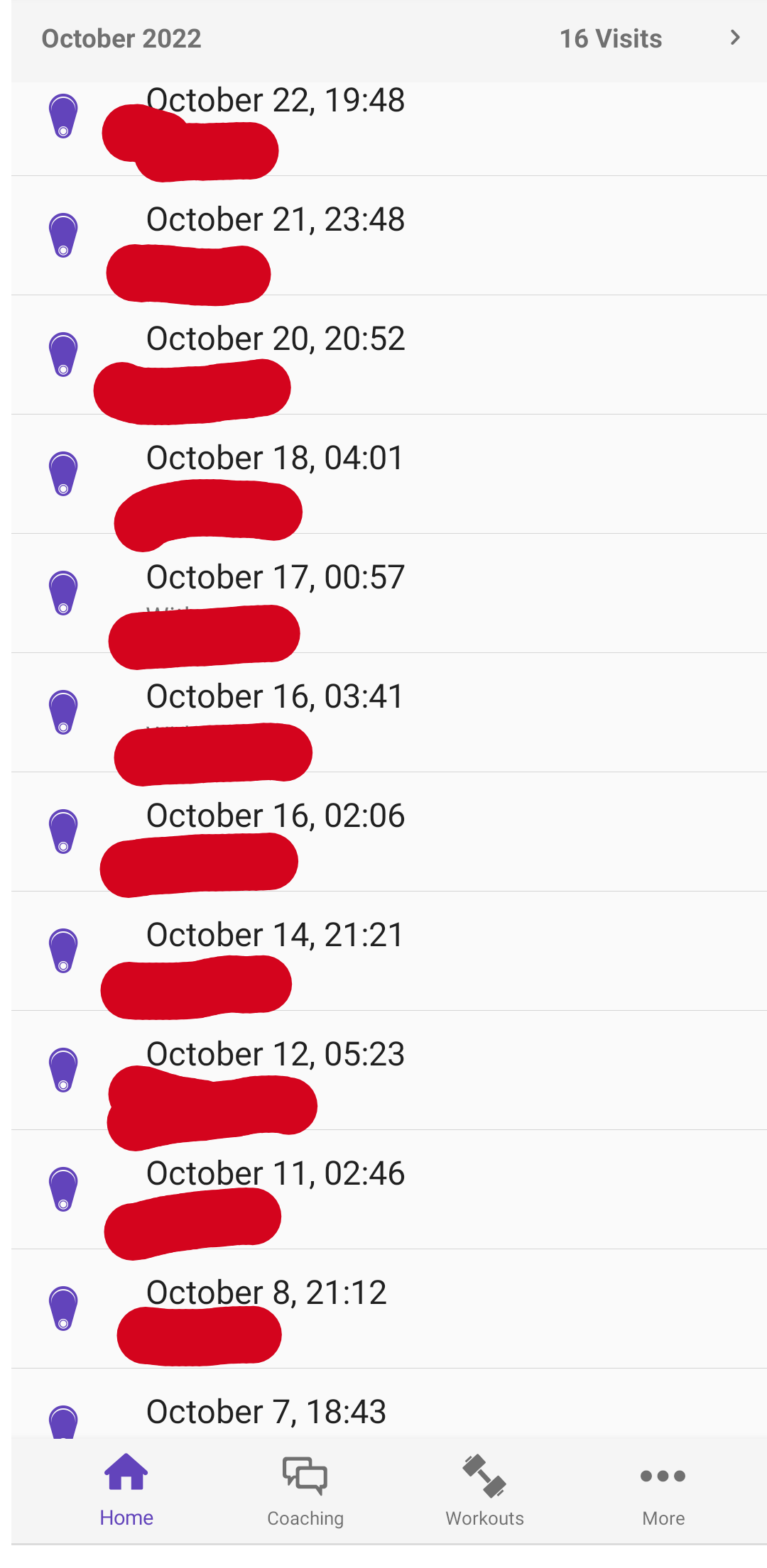Image resolution: width=767 pixels, height=1568 pixels.
Task: Open the October 22, 19:48 visit
Action: (x=389, y=128)
